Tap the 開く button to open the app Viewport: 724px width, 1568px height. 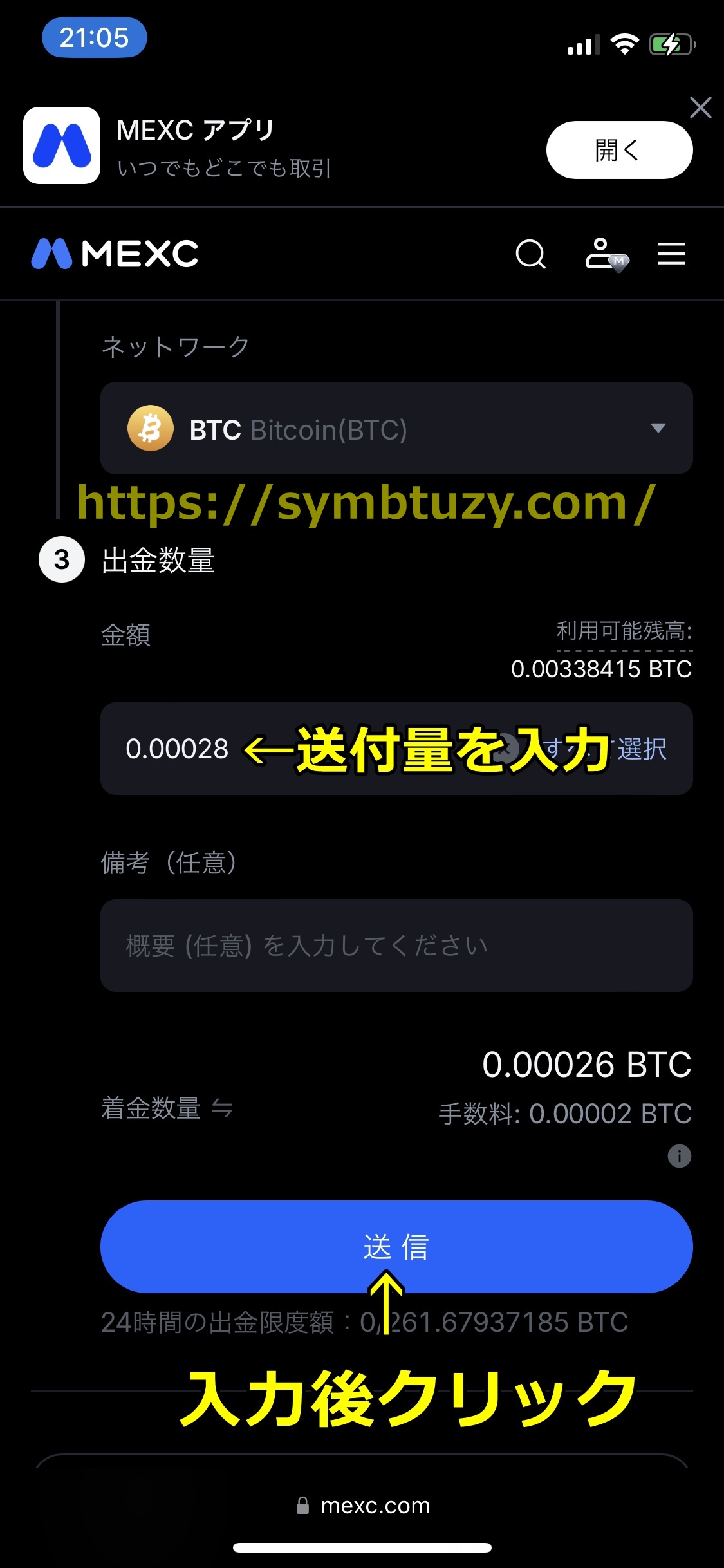click(619, 150)
